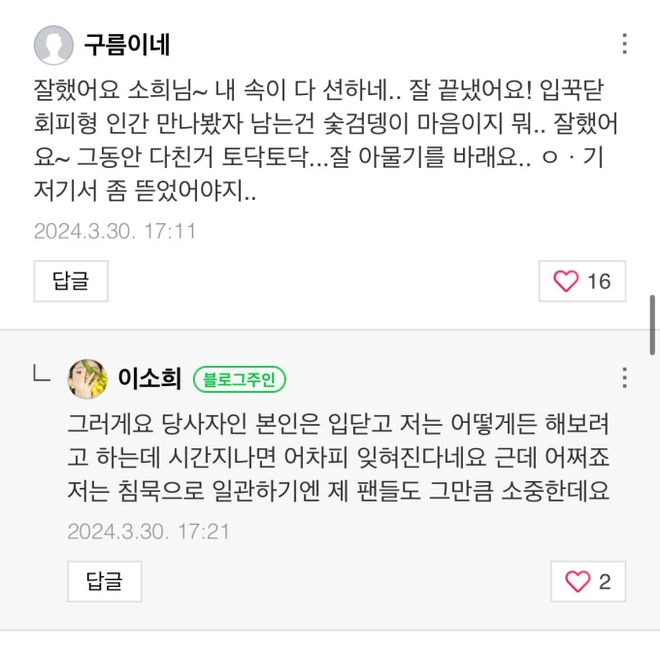Open 구름이네's profile from the avatar
This screenshot has width=660, height=649.
[x=54, y=45]
